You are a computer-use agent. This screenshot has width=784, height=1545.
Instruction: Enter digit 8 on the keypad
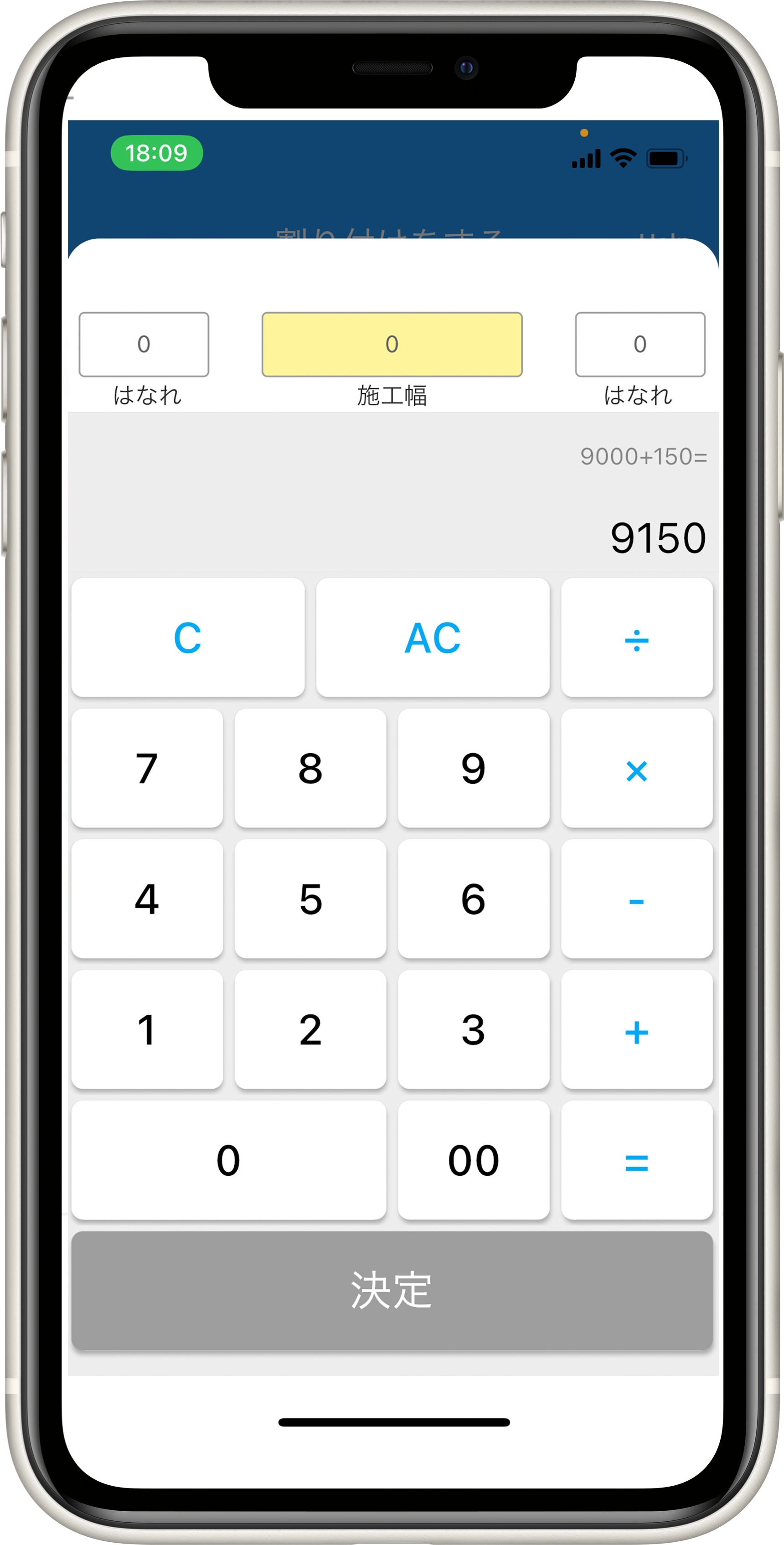310,768
